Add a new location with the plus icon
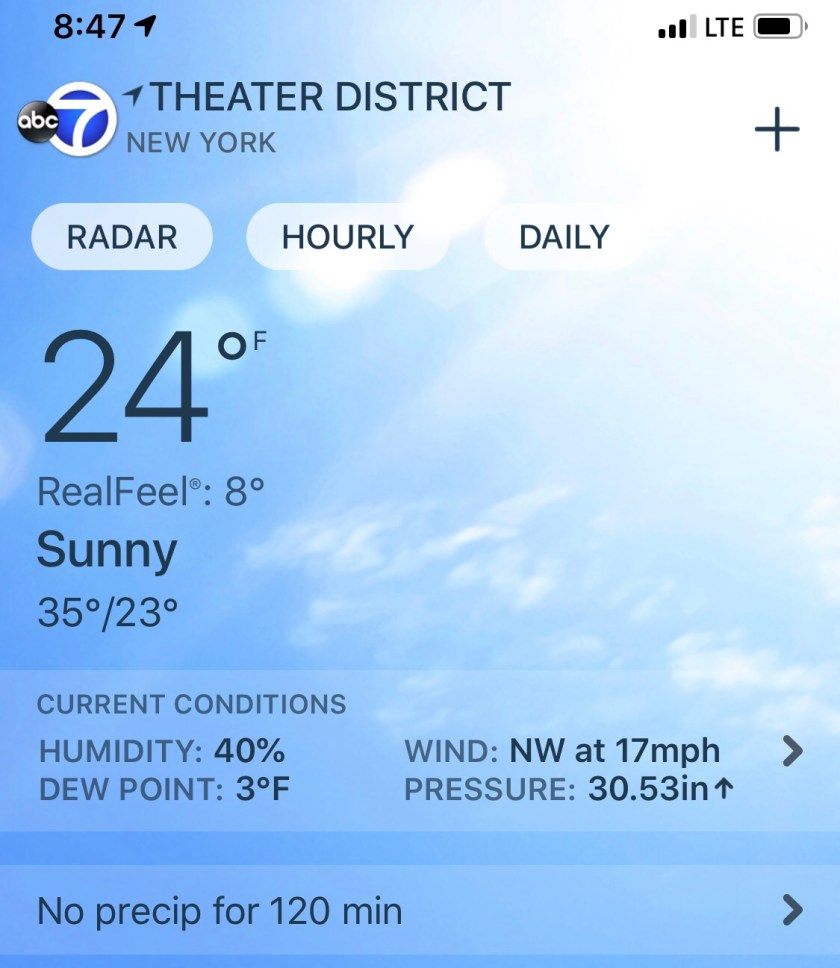 777,131
